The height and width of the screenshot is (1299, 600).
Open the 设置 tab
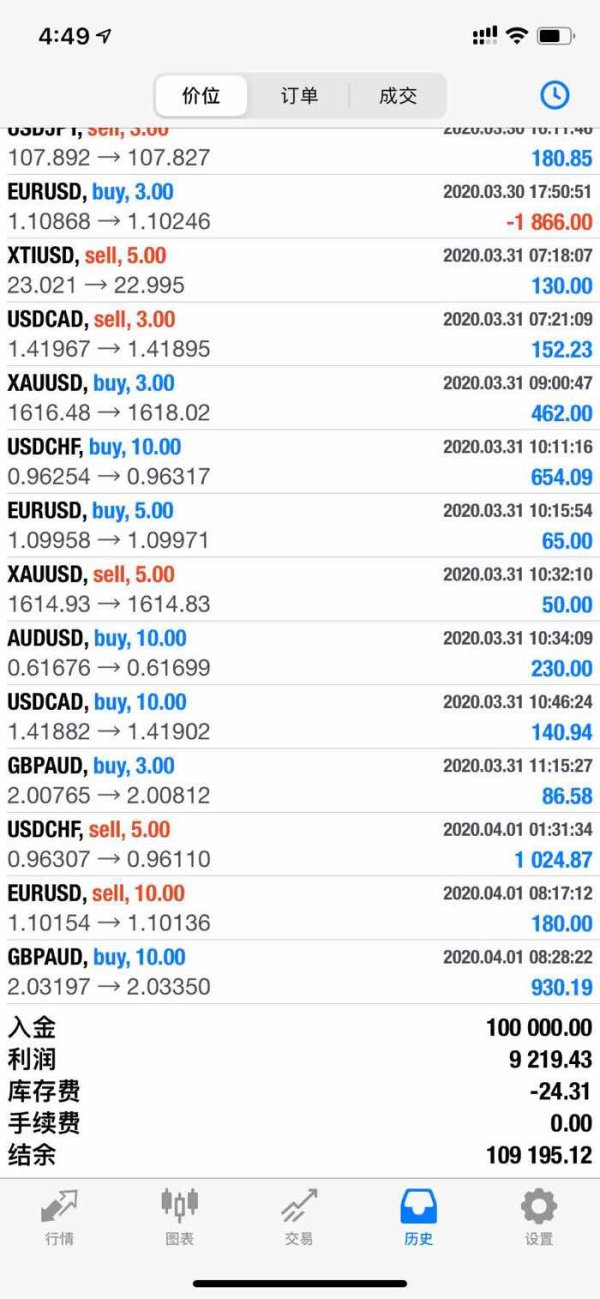coord(539,1216)
